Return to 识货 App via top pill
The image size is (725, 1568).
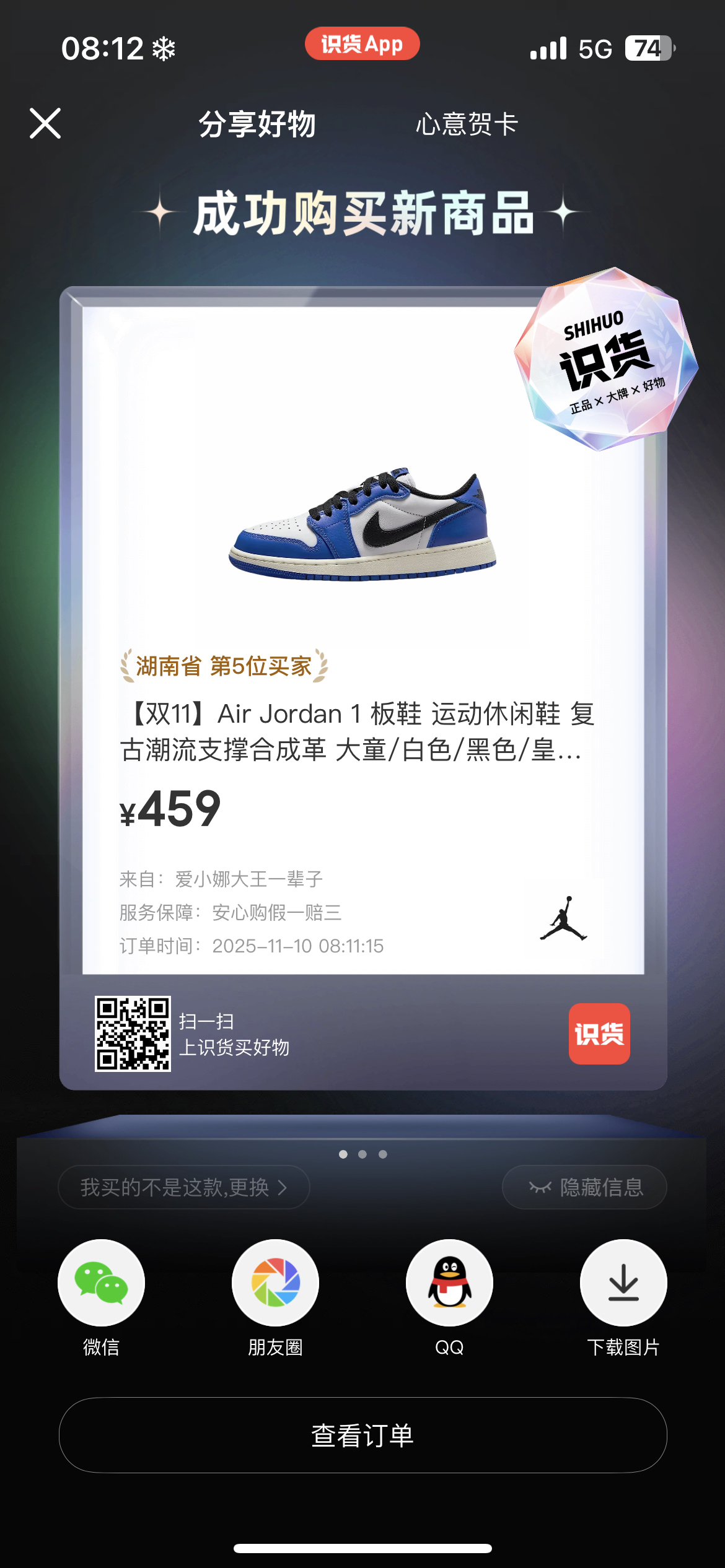(x=362, y=44)
